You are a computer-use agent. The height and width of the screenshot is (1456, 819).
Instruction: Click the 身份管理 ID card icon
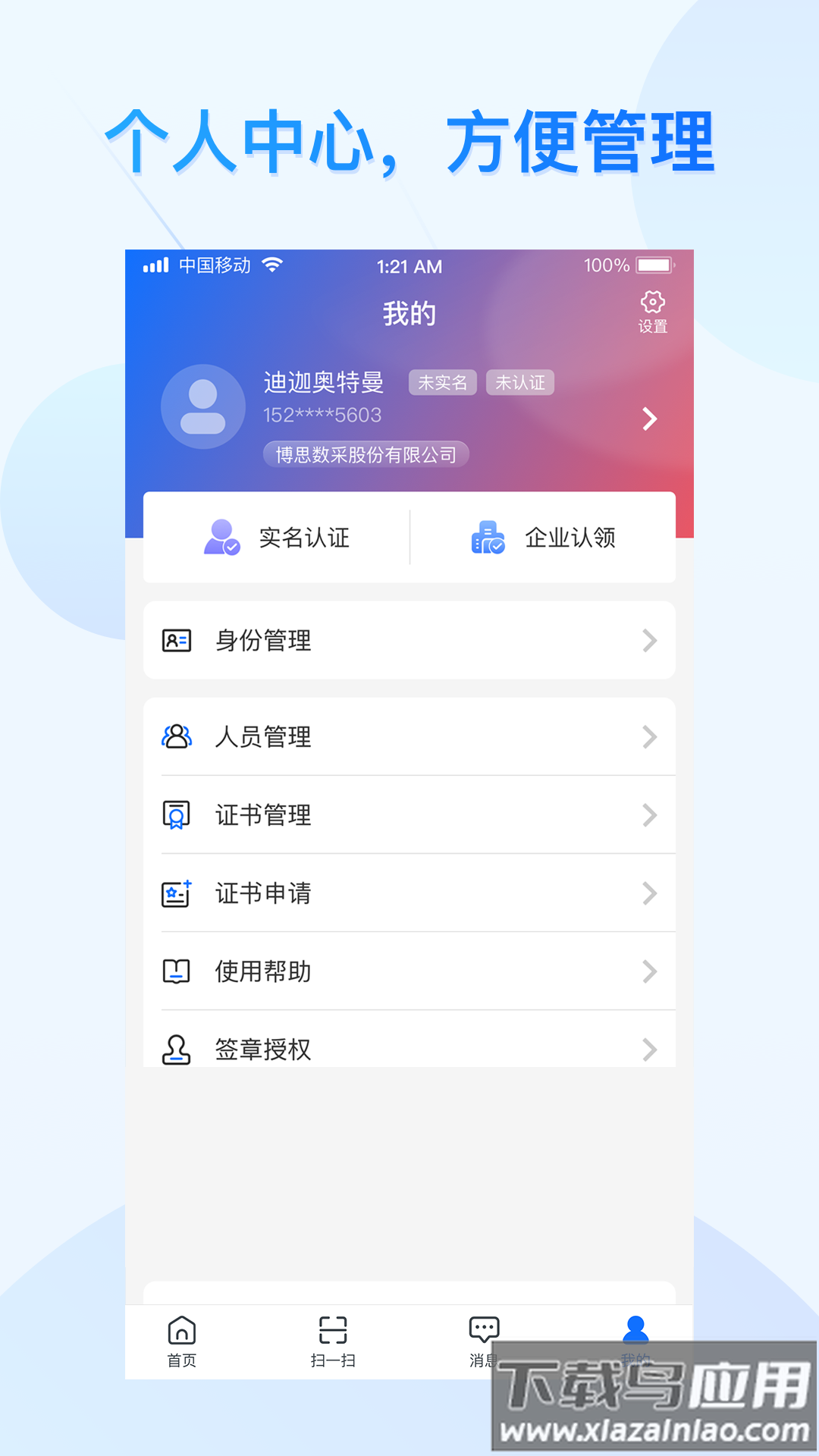(x=175, y=640)
